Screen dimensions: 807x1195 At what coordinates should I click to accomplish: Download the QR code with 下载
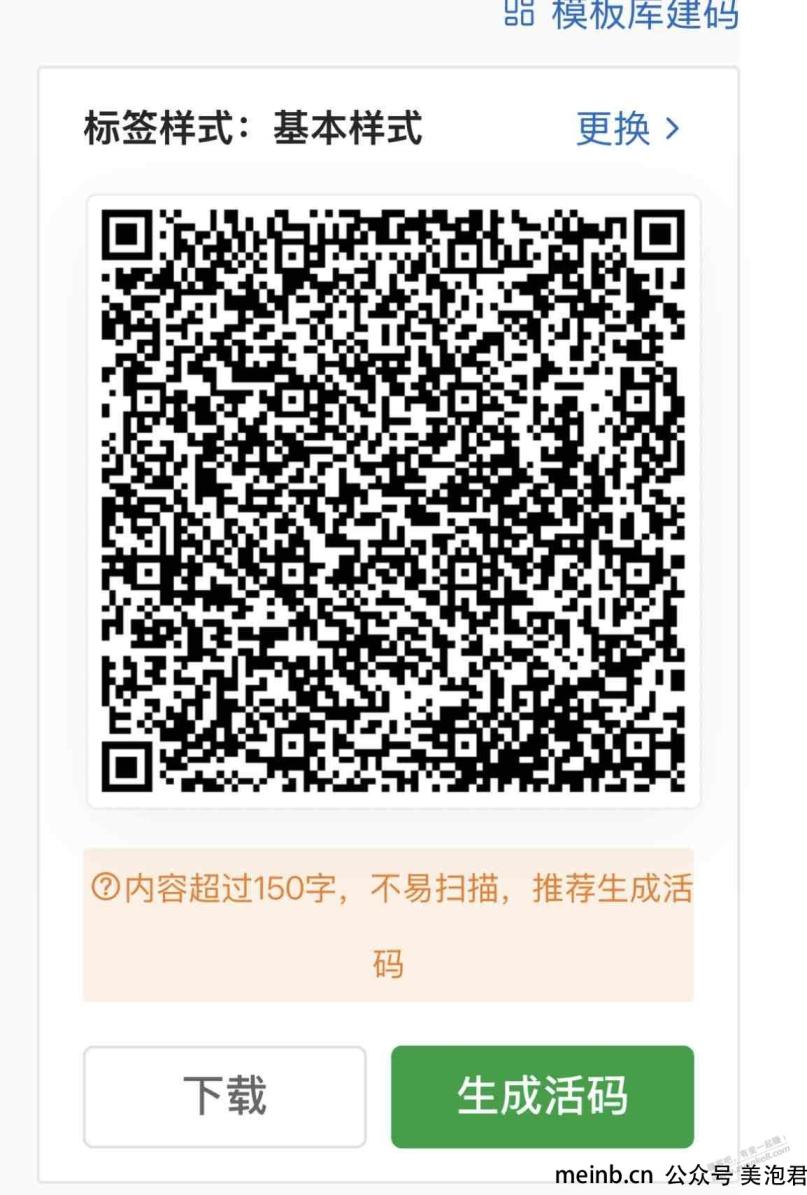(224, 1096)
